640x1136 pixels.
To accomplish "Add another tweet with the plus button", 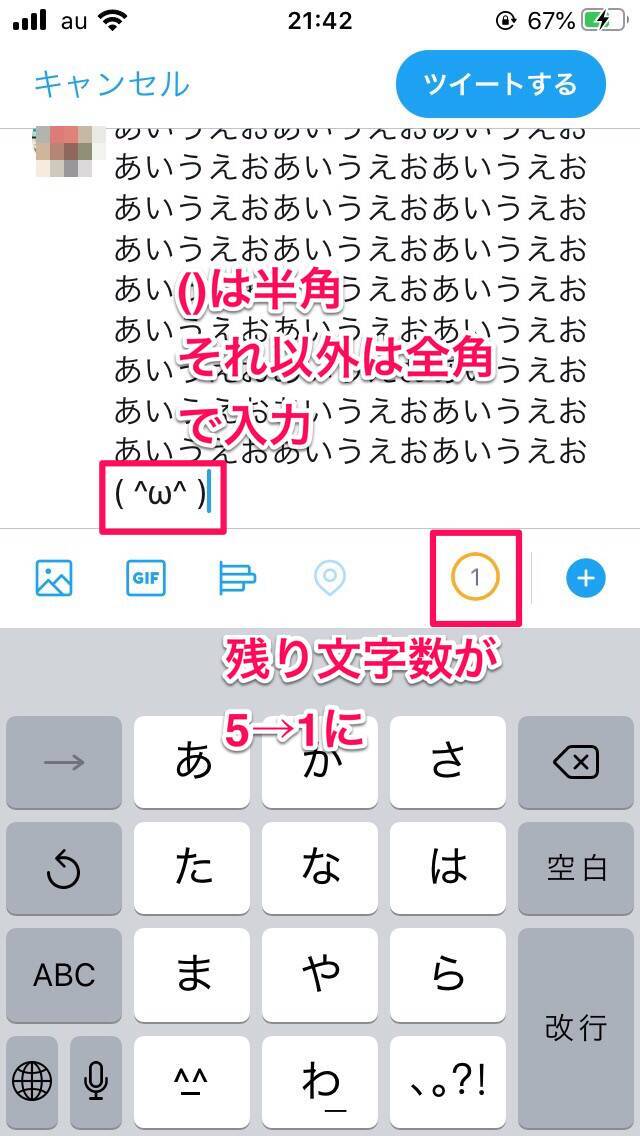I will click(x=586, y=578).
